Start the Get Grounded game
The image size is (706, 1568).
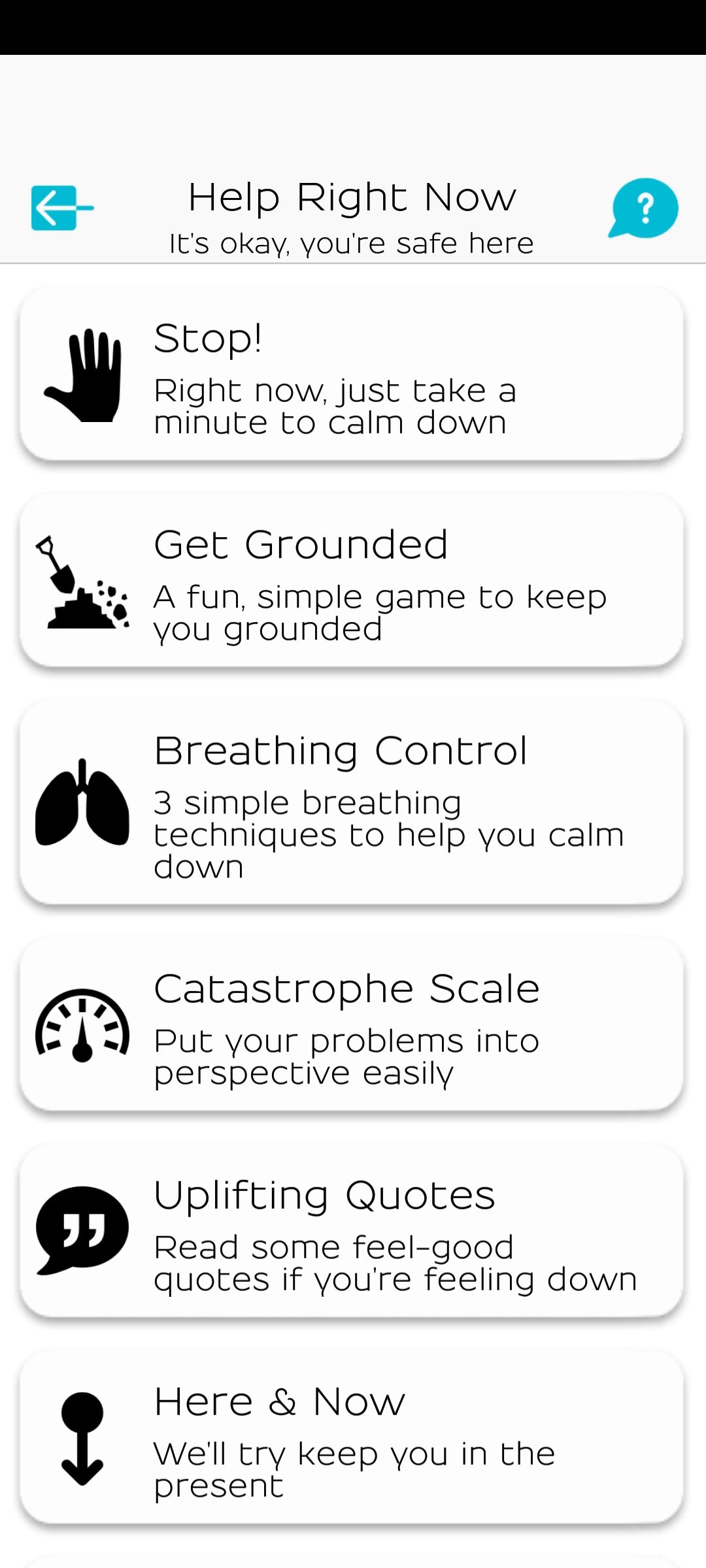pos(352,581)
